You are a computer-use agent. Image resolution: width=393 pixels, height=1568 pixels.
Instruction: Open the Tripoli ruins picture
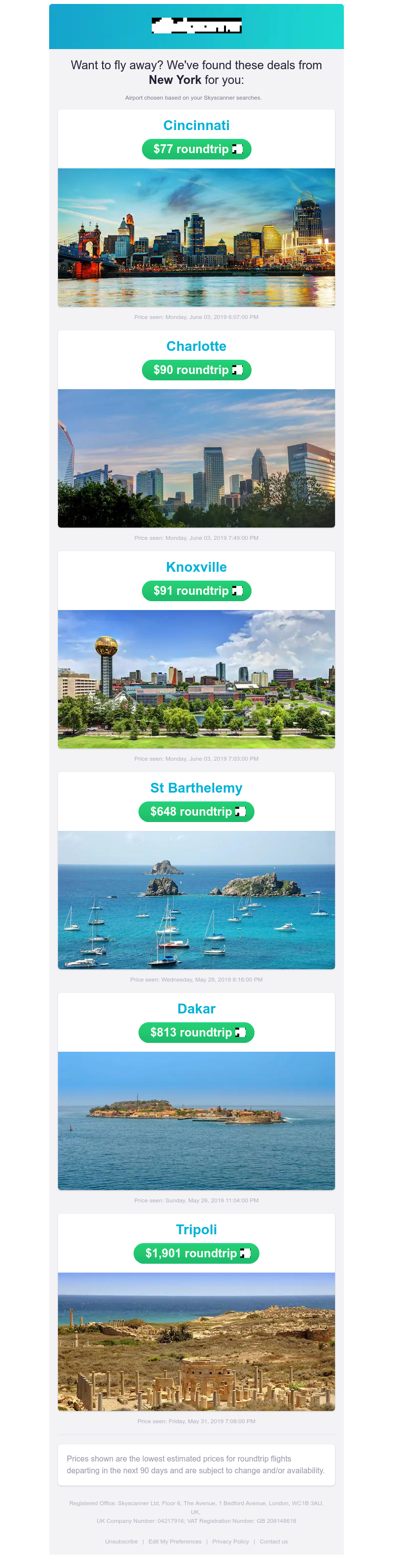click(x=196, y=1342)
